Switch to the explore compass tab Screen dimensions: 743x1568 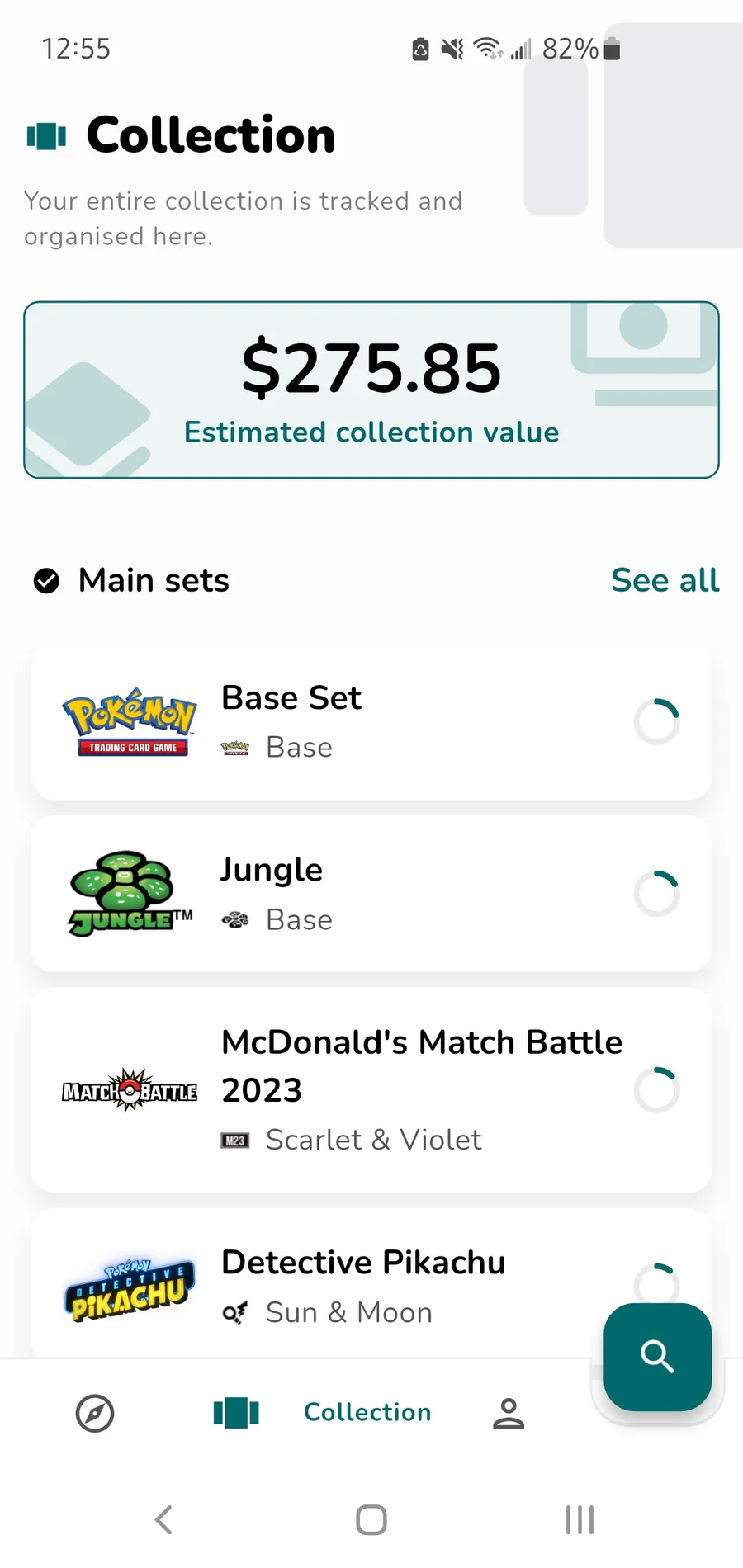[x=95, y=1413]
